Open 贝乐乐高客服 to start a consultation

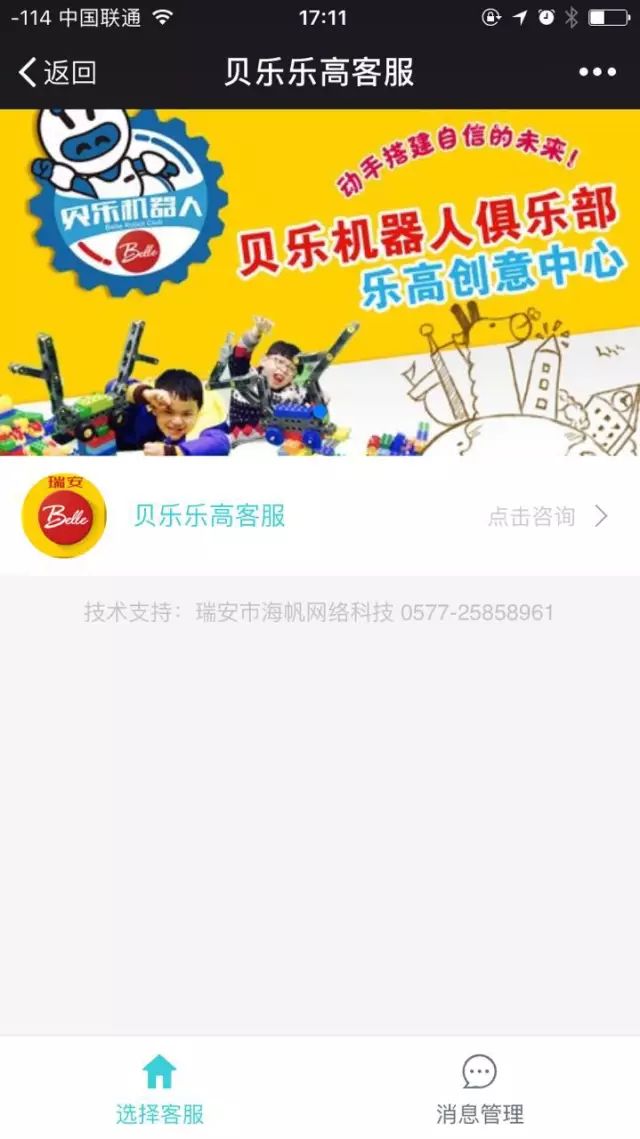(x=320, y=516)
